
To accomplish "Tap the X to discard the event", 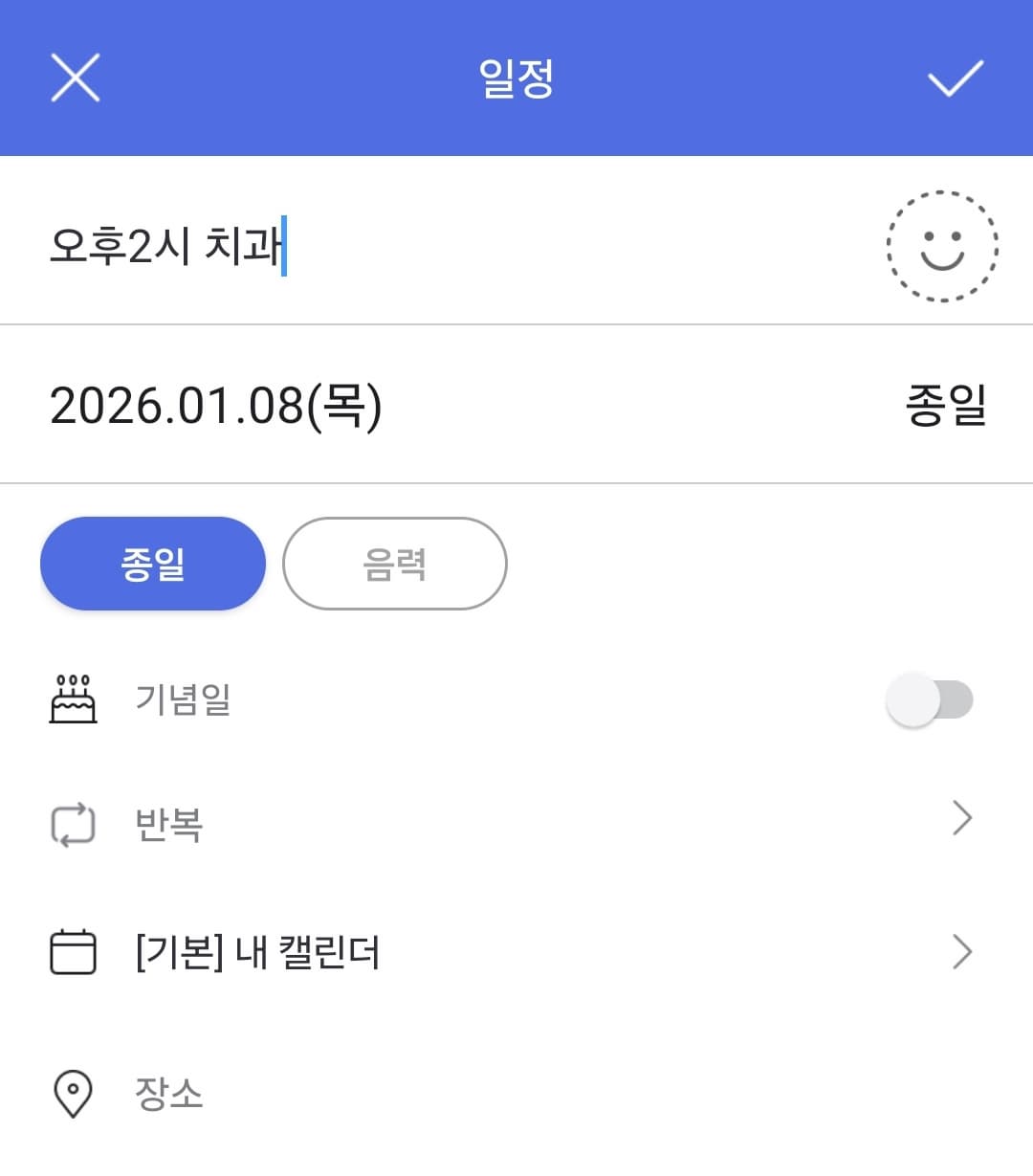I will click(76, 78).
